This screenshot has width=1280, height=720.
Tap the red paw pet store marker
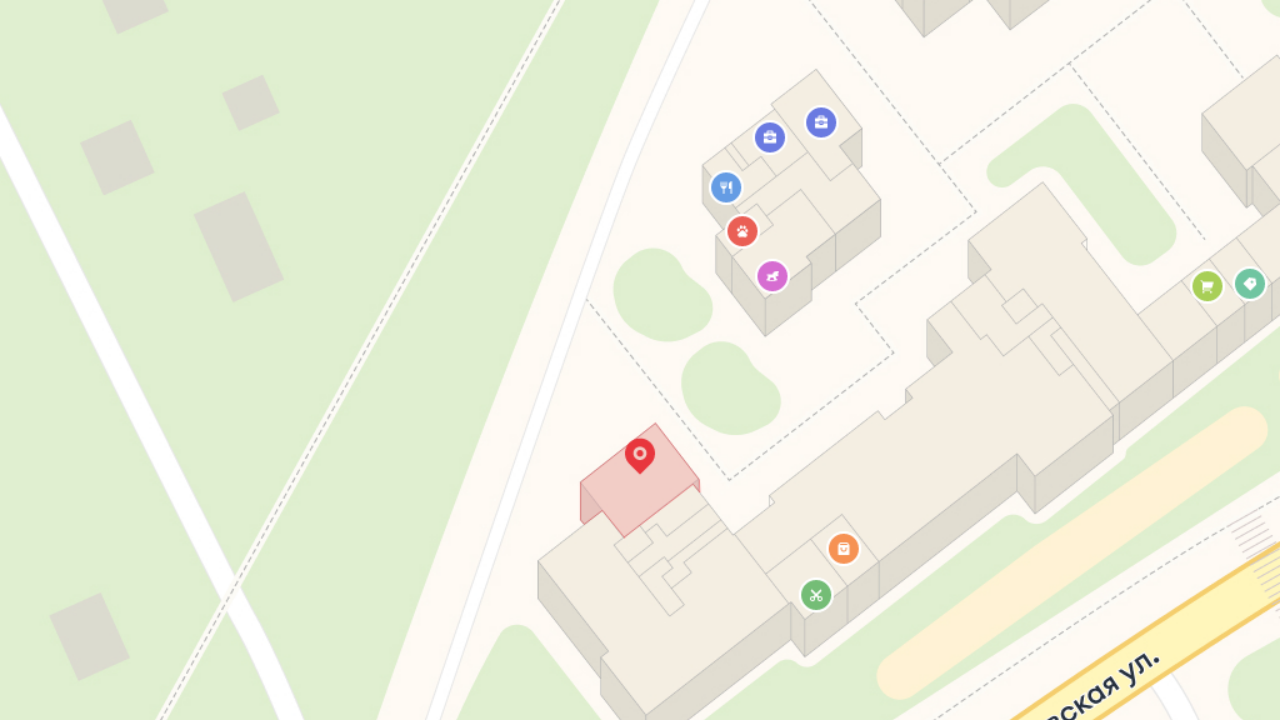coord(742,231)
